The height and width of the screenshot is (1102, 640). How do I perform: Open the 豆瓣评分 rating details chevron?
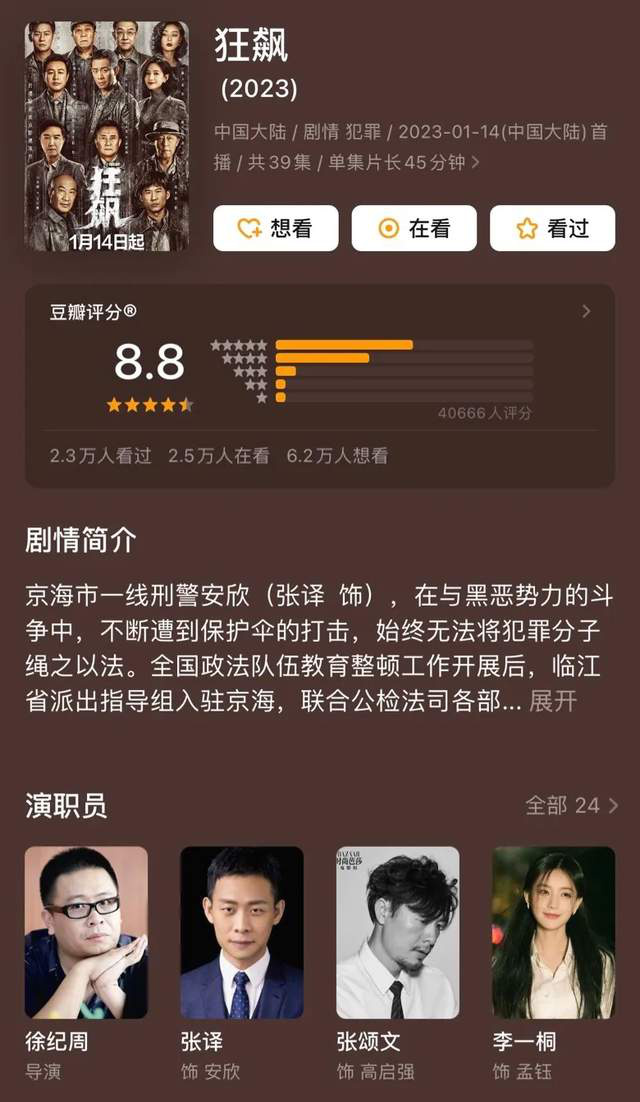(586, 312)
